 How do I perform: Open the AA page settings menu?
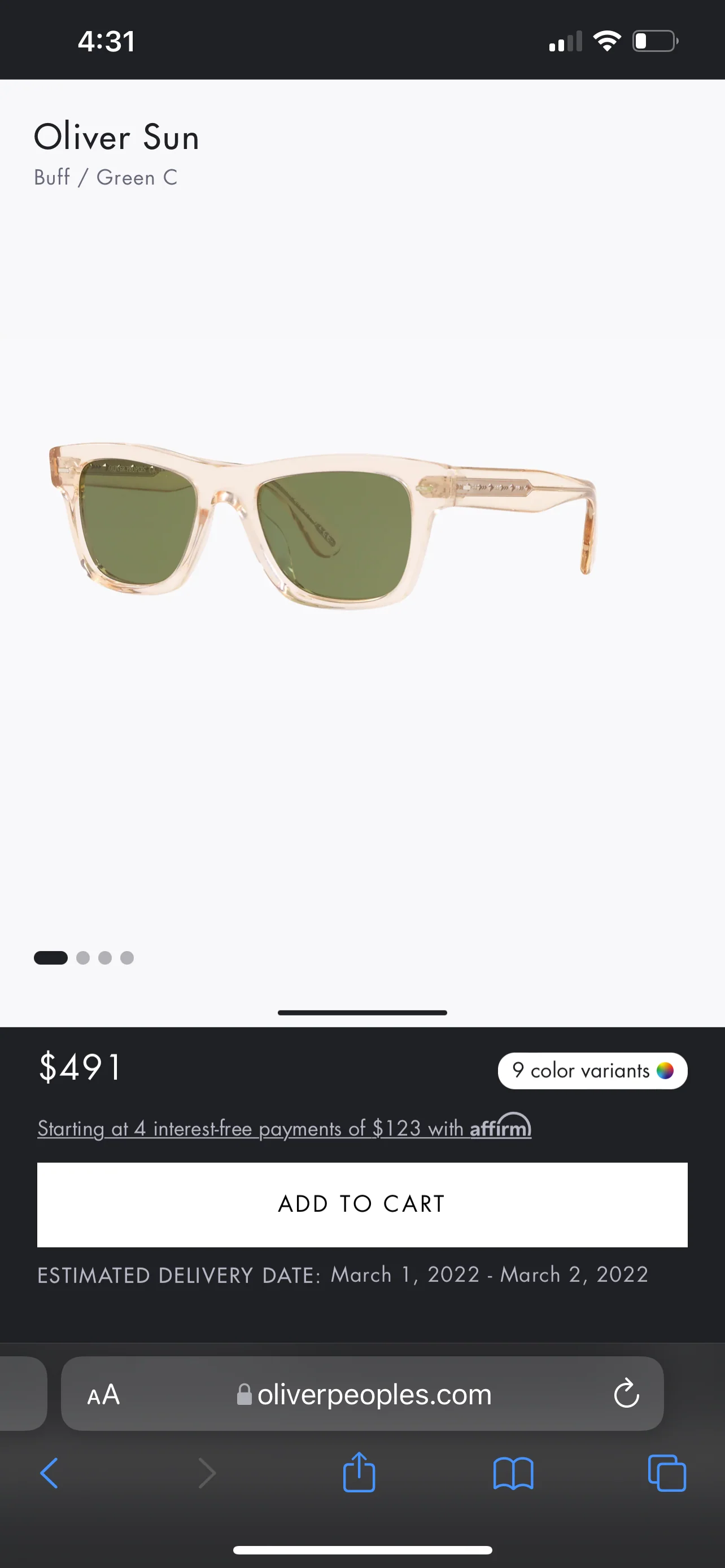tap(102, 1395)
